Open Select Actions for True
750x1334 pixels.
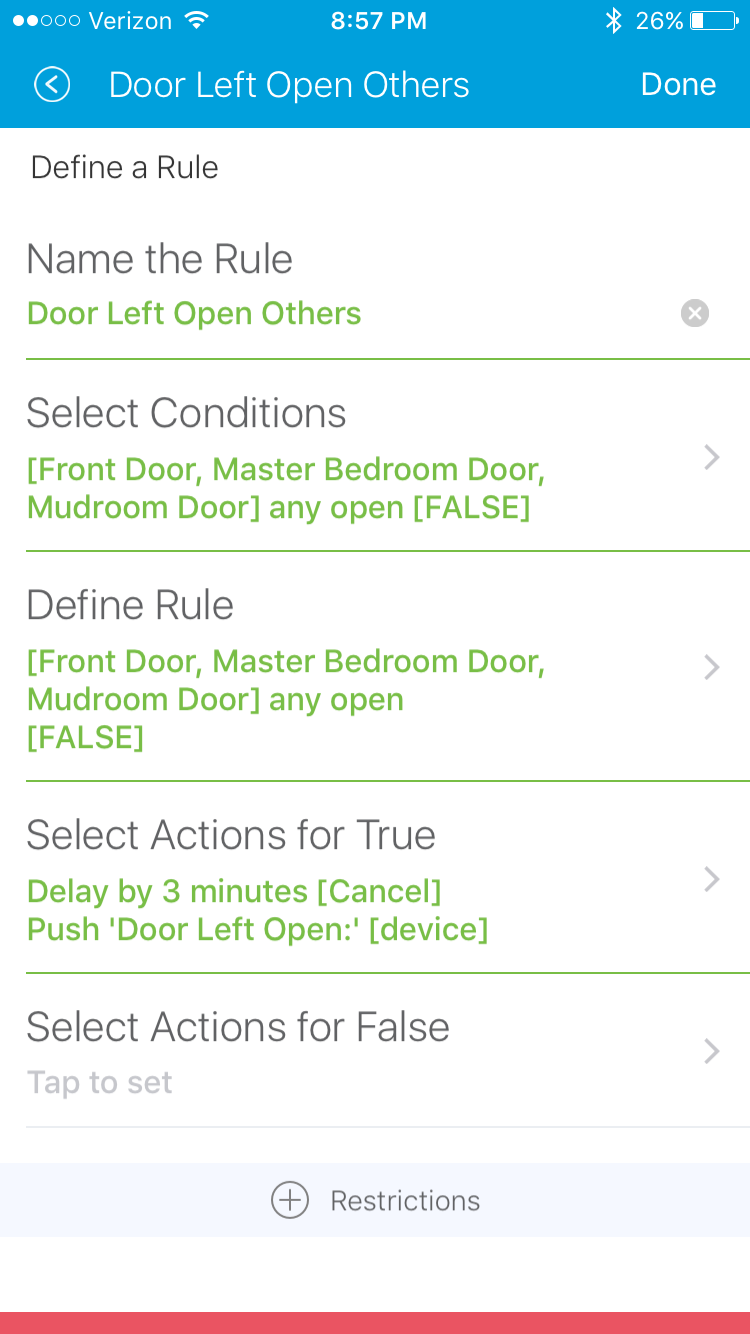[x=375, y=880]
